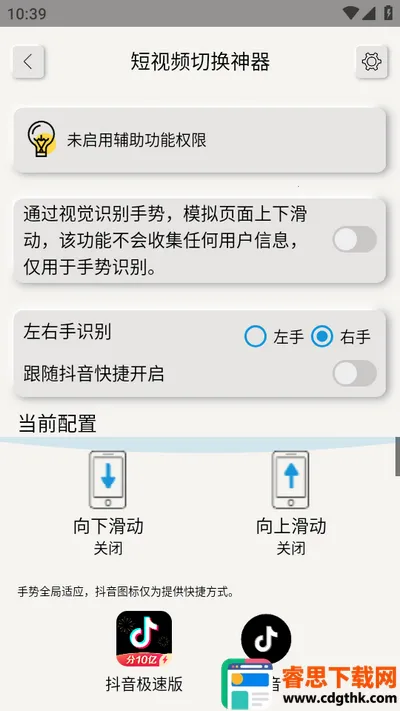The width and height of the screenshot is (400, 711).
Task: Configure the 向上滑动 gesture
Action: pyautogui.click(x=291, y=503)
